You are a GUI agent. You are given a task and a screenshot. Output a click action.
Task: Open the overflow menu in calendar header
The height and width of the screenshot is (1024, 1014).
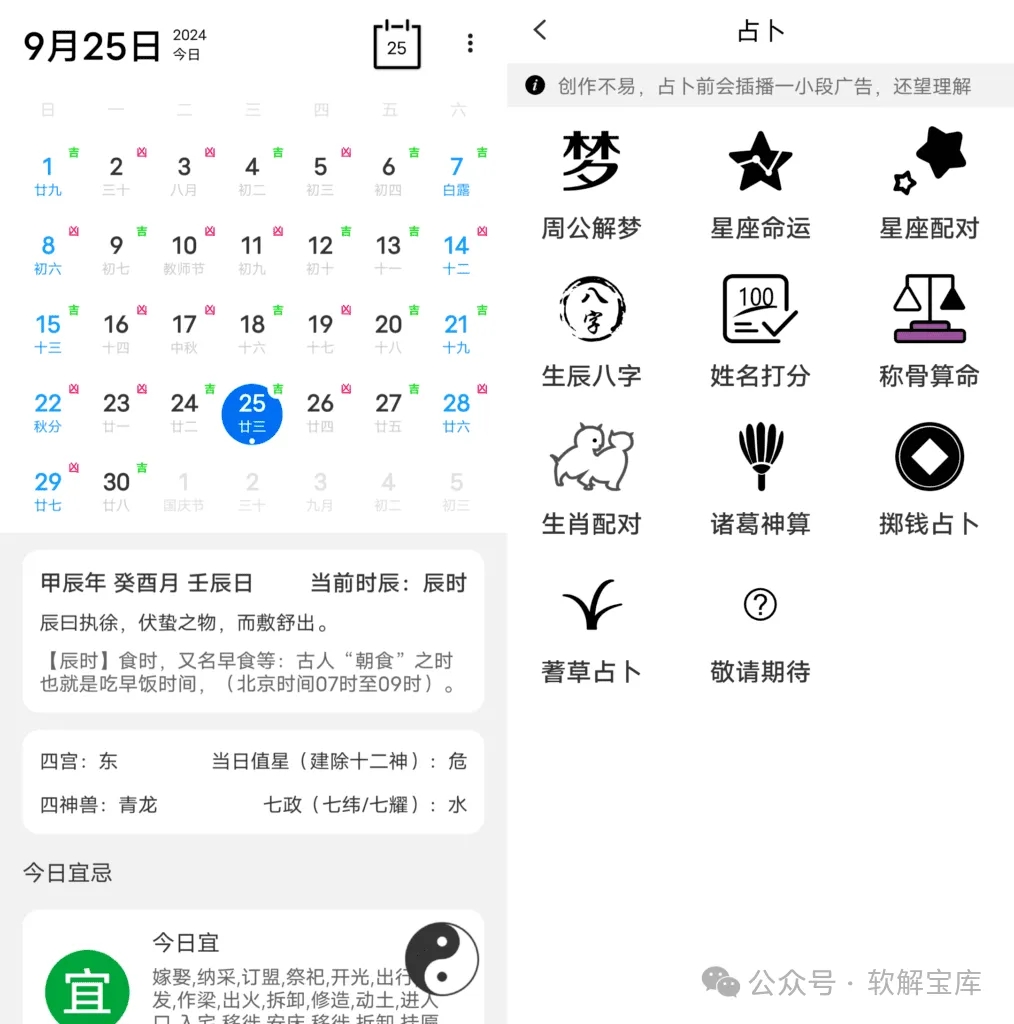470,44
